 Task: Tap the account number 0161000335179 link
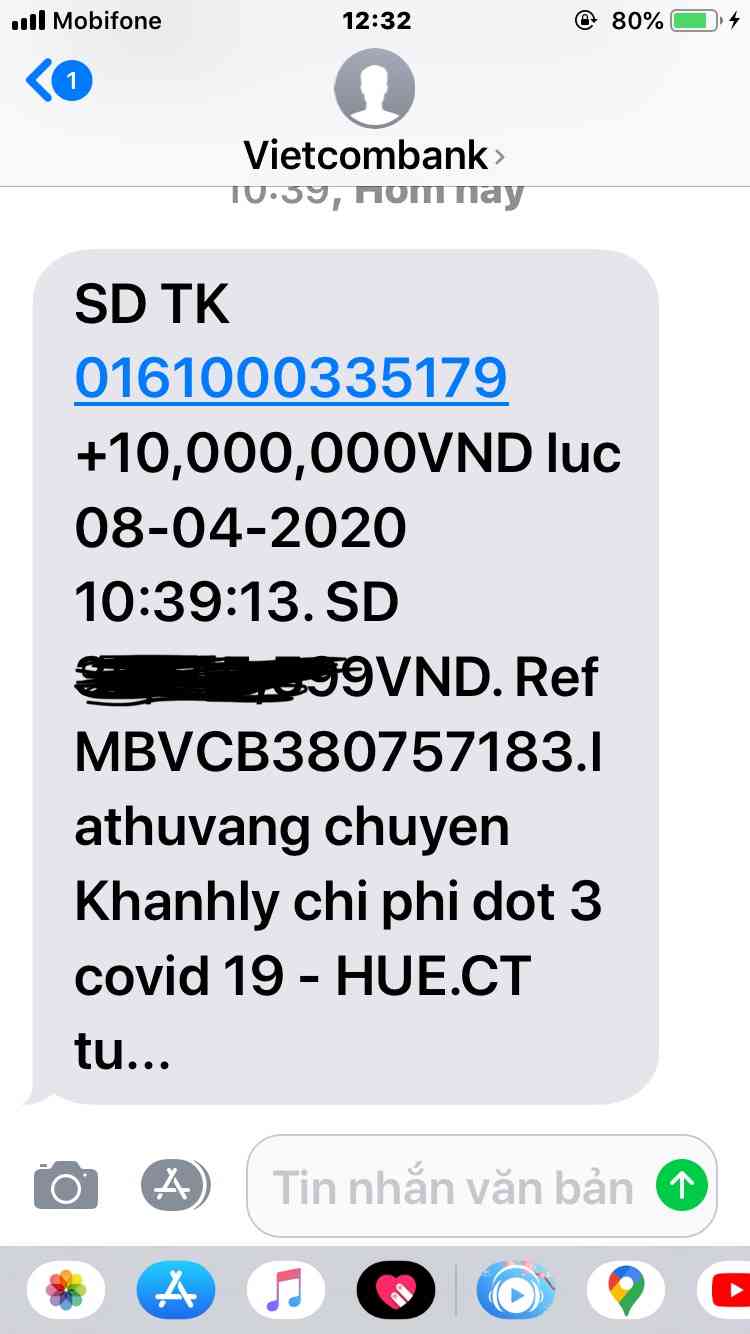pyautogui.click(x=291, y=377)
